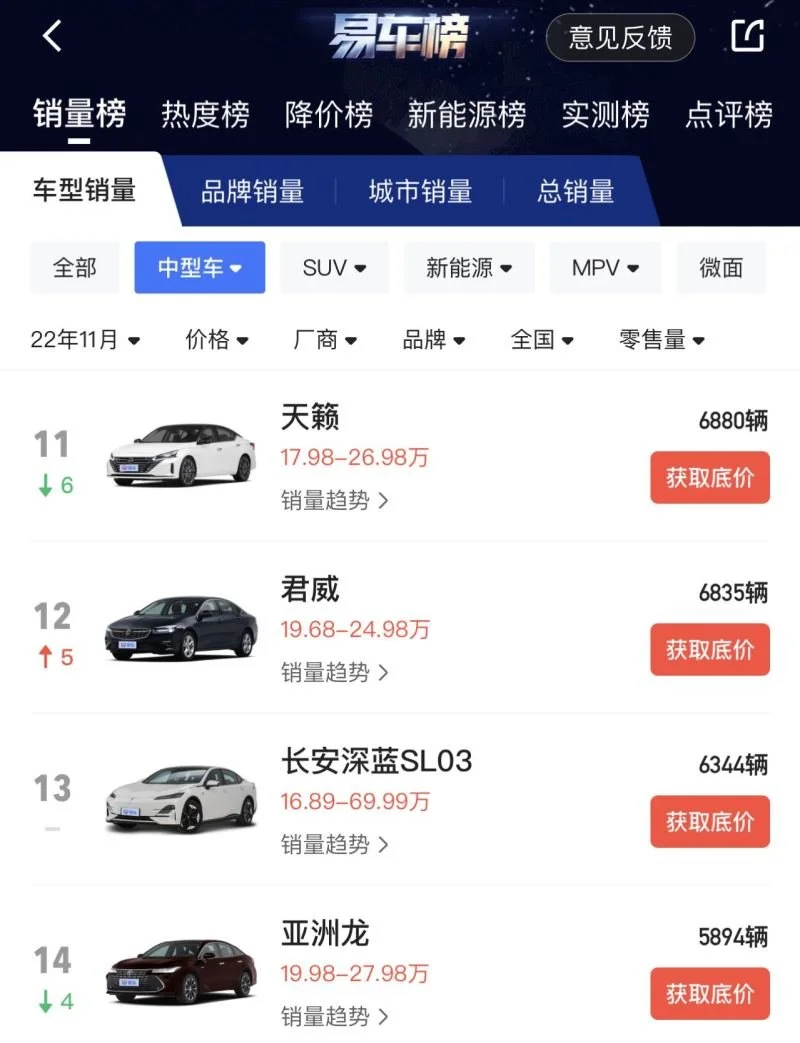Image resolution: width=800 pixels, height=1043 pixels.
Task: Select the 微面 filter chip
Action: click(721, 268)
